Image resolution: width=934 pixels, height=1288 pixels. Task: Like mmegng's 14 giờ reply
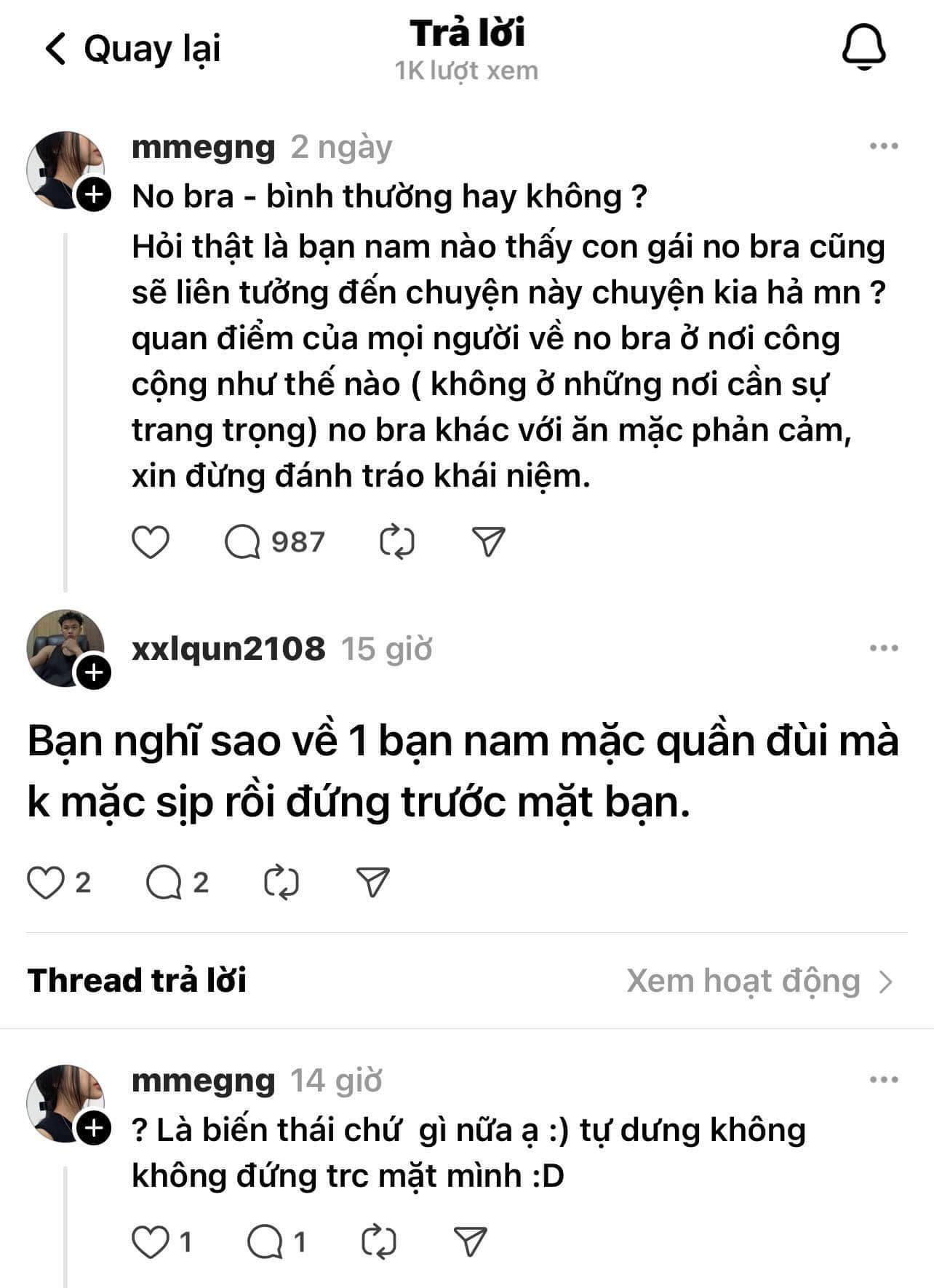[162, 1241]
